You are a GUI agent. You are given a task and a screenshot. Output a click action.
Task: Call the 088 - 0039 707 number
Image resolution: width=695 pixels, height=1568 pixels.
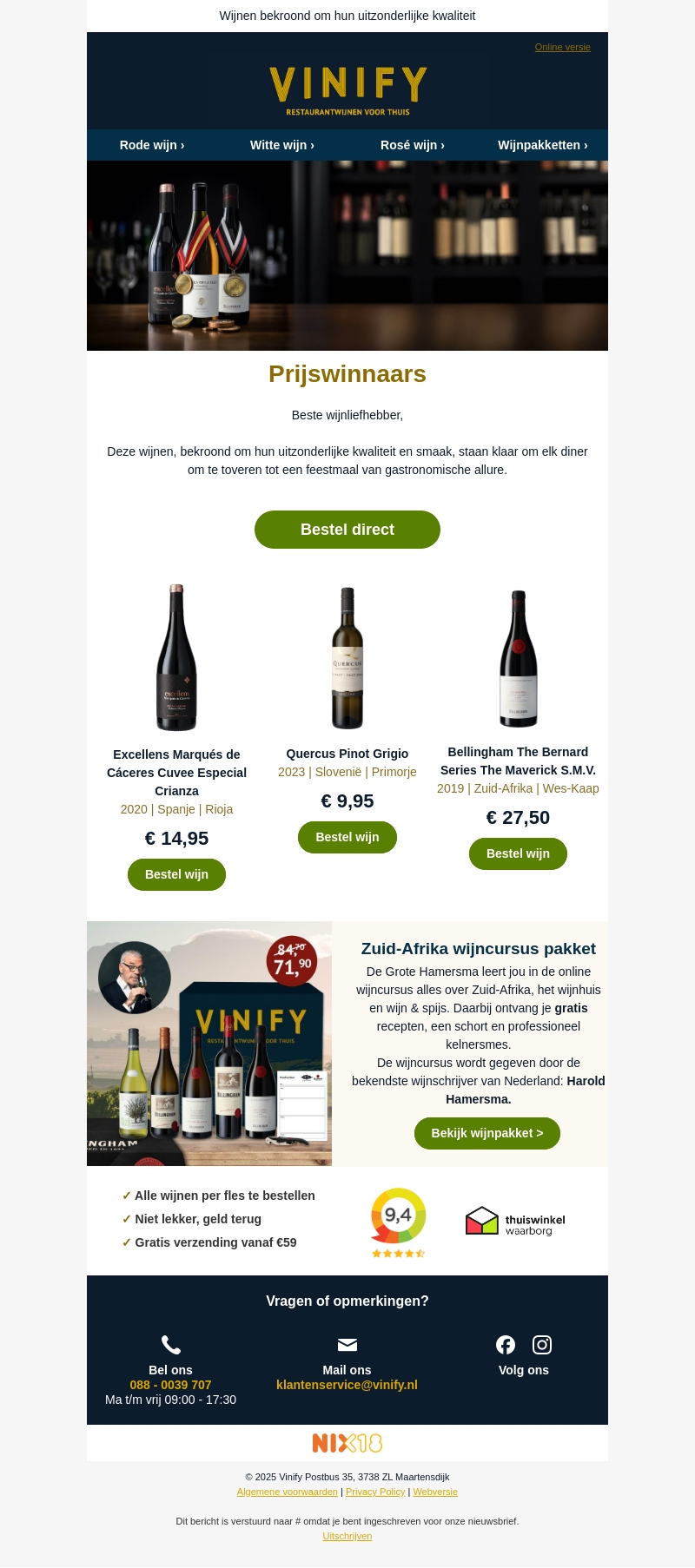tap(170, 1385)
